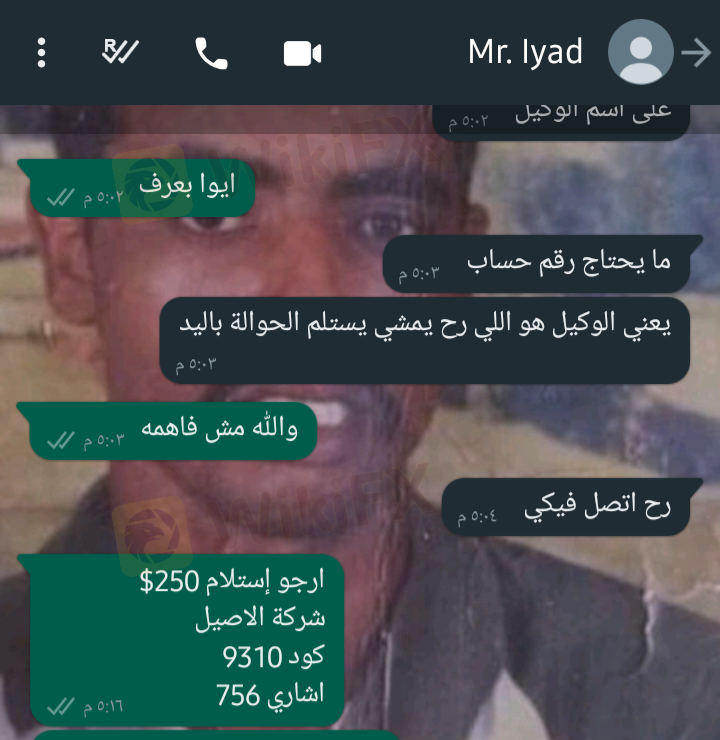Start a video call with Mr. Iyad

pos(302,53)
